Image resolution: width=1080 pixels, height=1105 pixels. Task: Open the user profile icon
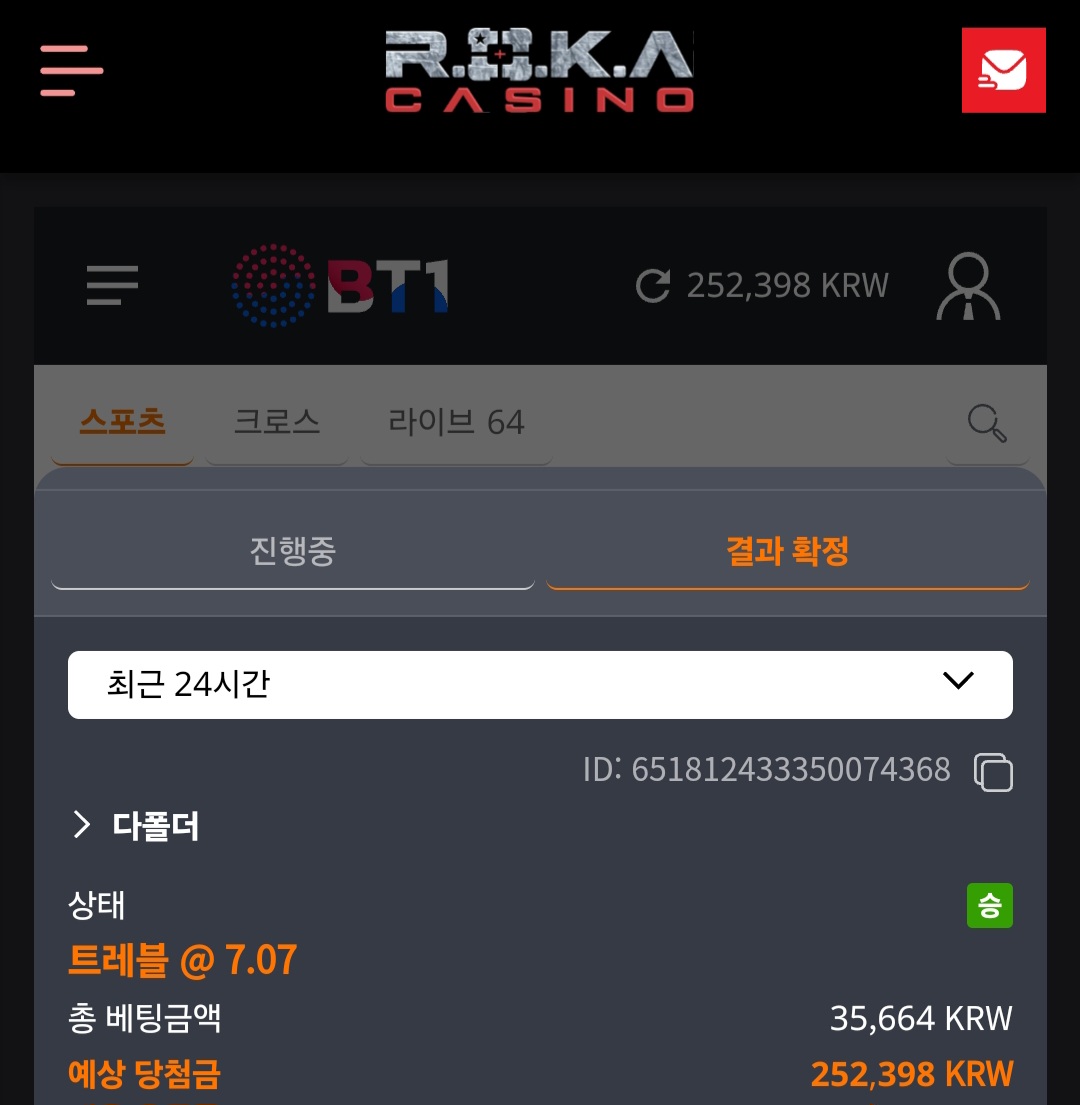[x=968, y=286]
